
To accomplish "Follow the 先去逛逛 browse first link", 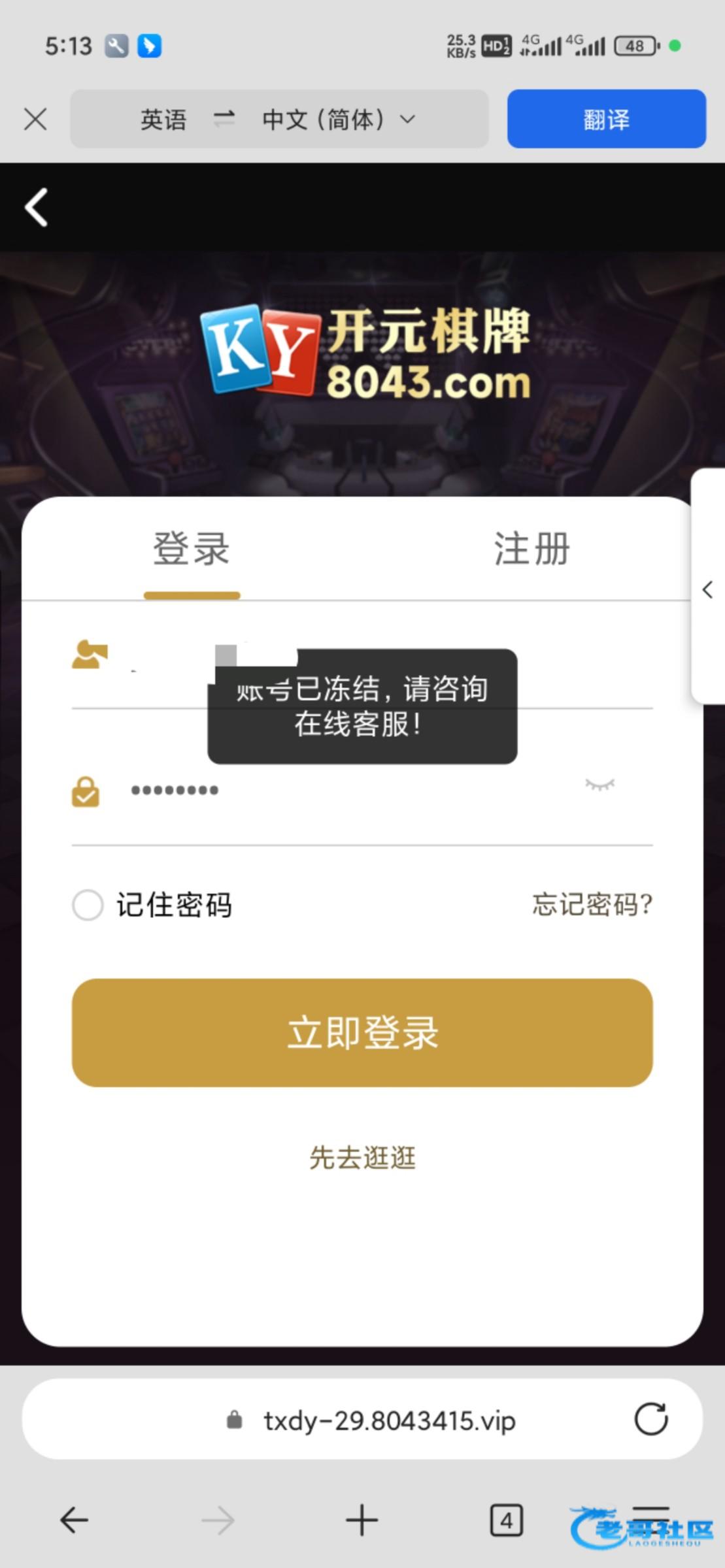I will [362, 1157].
